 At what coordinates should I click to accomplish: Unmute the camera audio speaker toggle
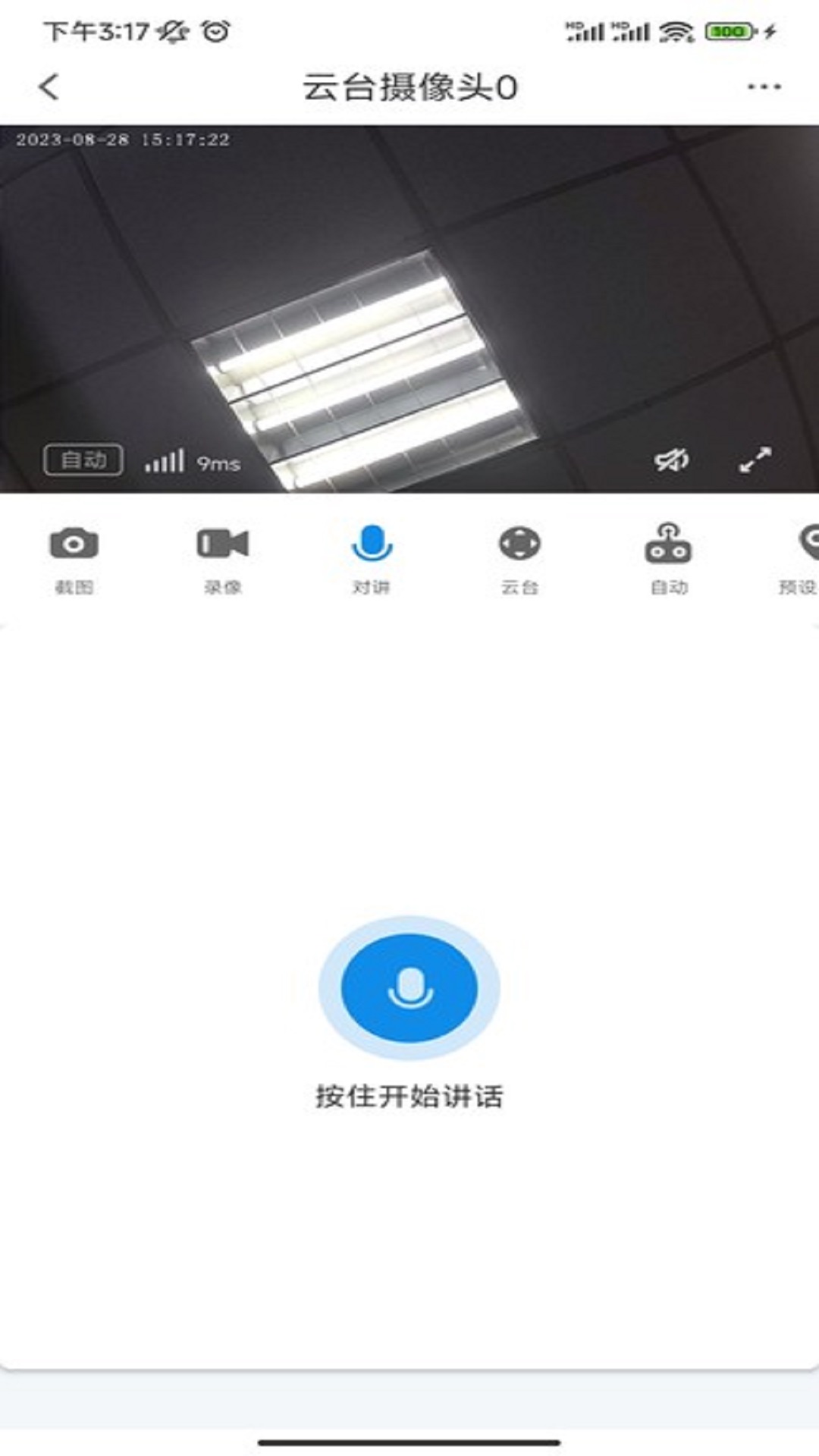click(672, 461)
